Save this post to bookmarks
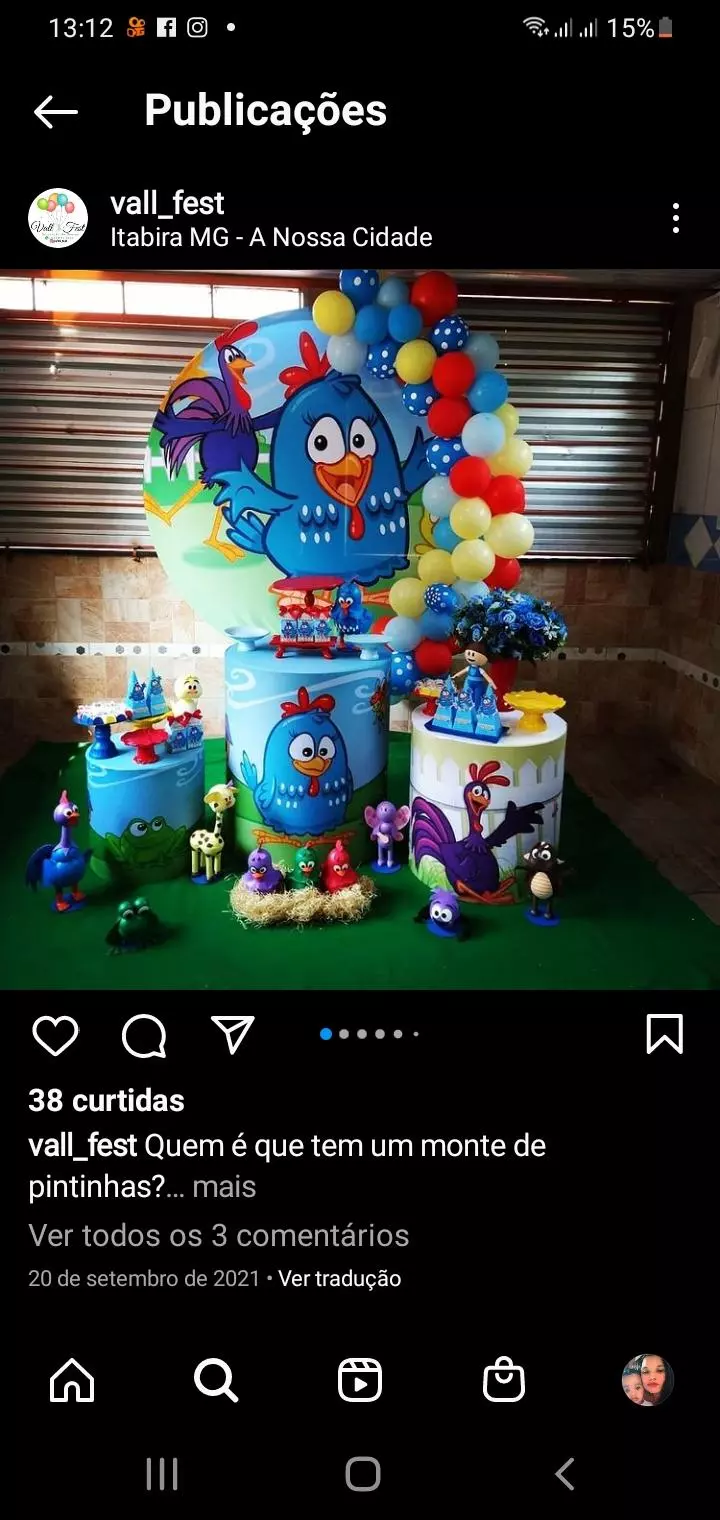Screen dimensions: 720x1520 point(665,1035)
